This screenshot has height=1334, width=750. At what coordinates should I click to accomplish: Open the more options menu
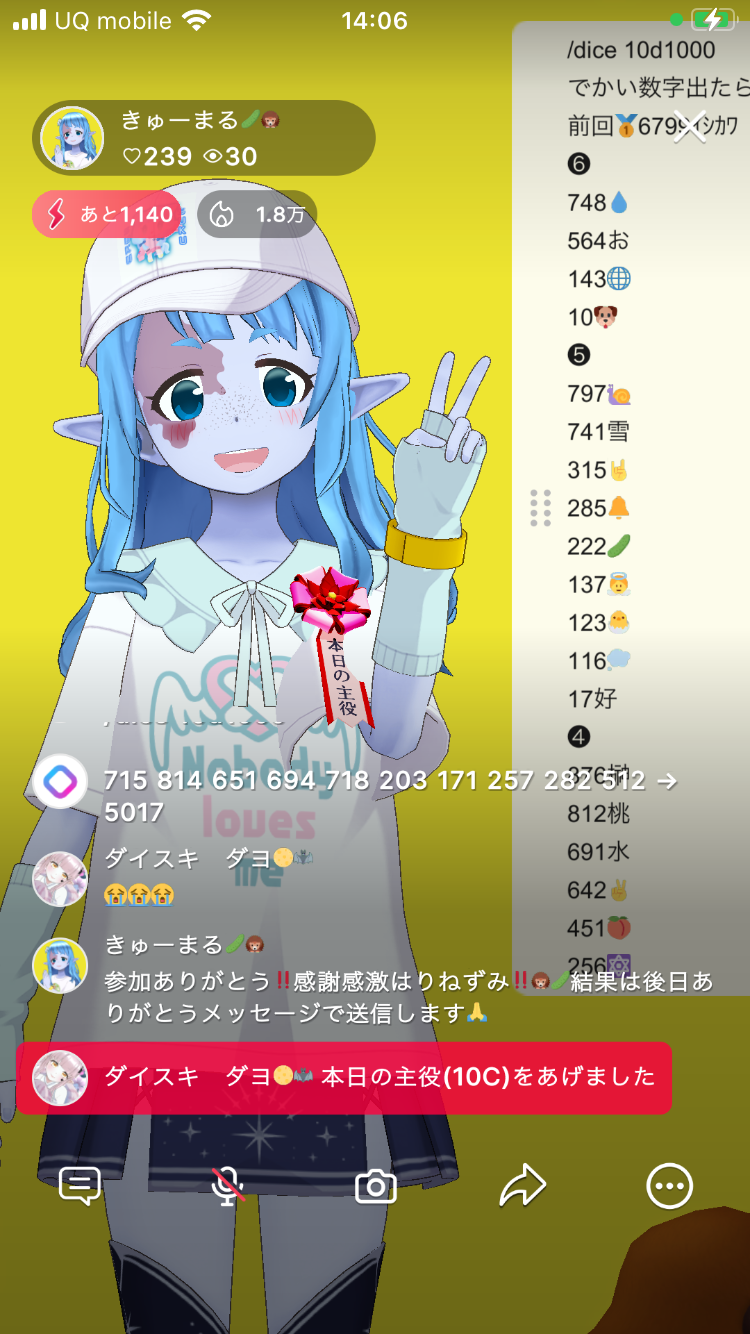(x=669, y=1186)
